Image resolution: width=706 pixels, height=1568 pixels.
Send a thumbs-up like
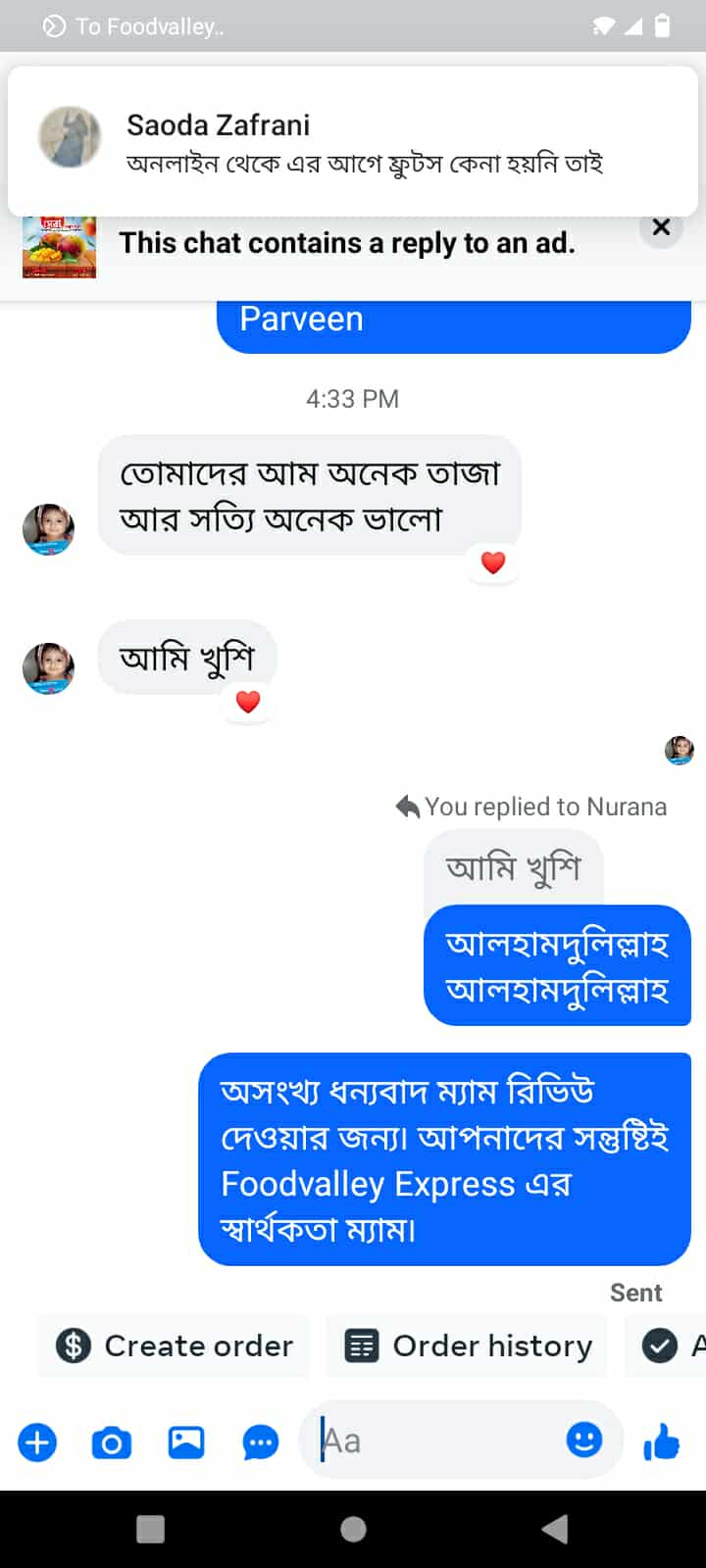(x=662, y=1442)
